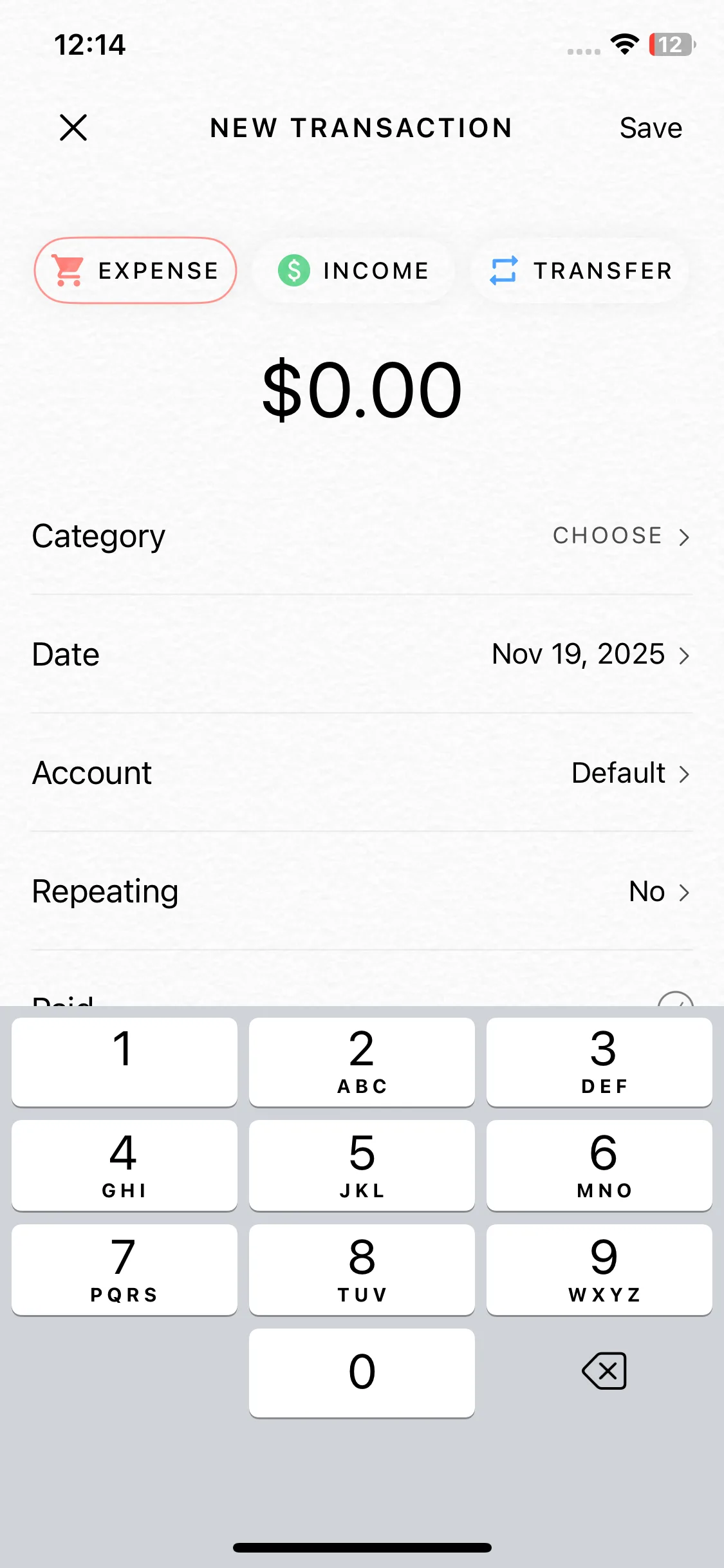Select the Expense transaction type
724x1568 pixels.
pos(135,270)
